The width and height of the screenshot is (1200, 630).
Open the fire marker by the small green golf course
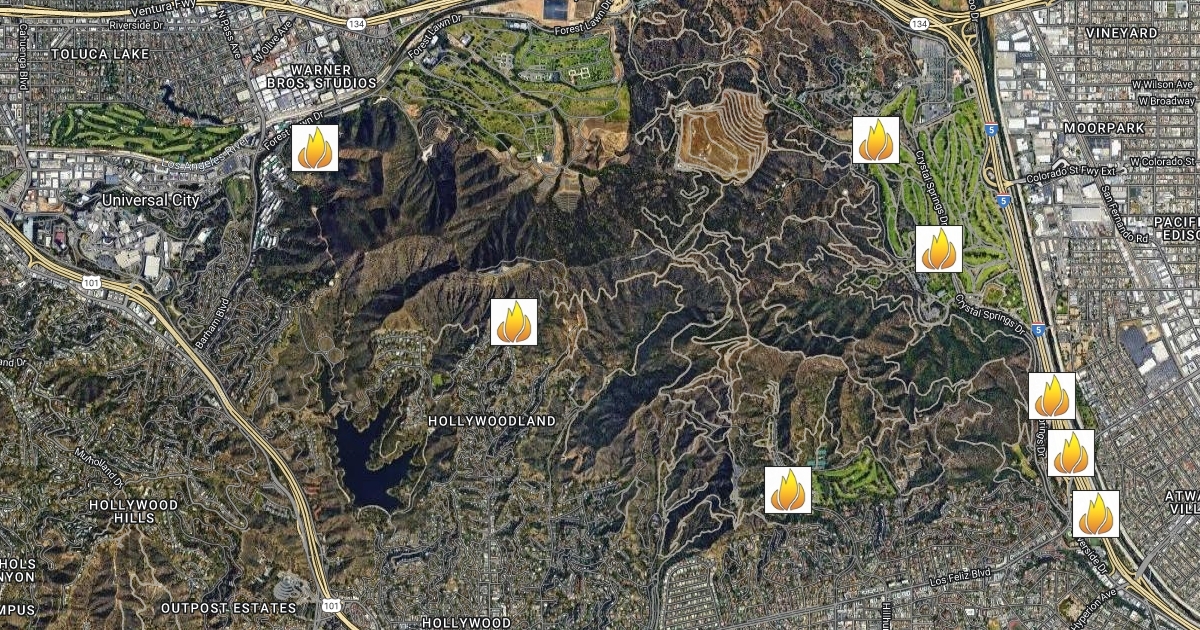pyautogui.click(x=788, y=490)
